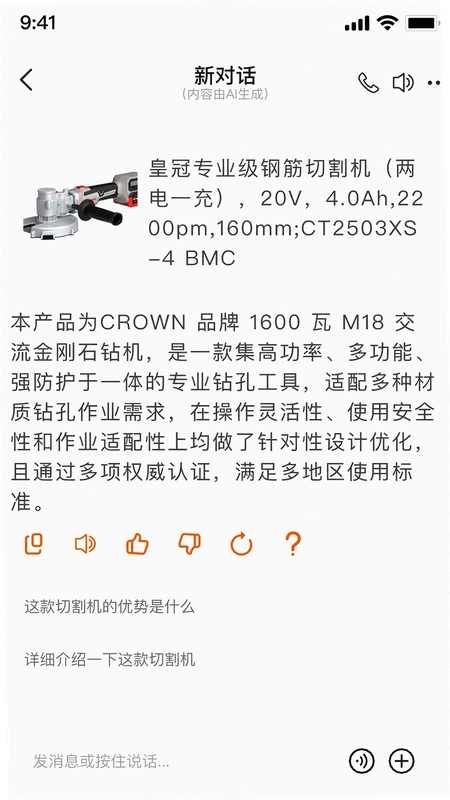Viewport: 450px width, 800px height.
Task: Focus the 发消息或按住说话 message field
Action: [184, 762]
